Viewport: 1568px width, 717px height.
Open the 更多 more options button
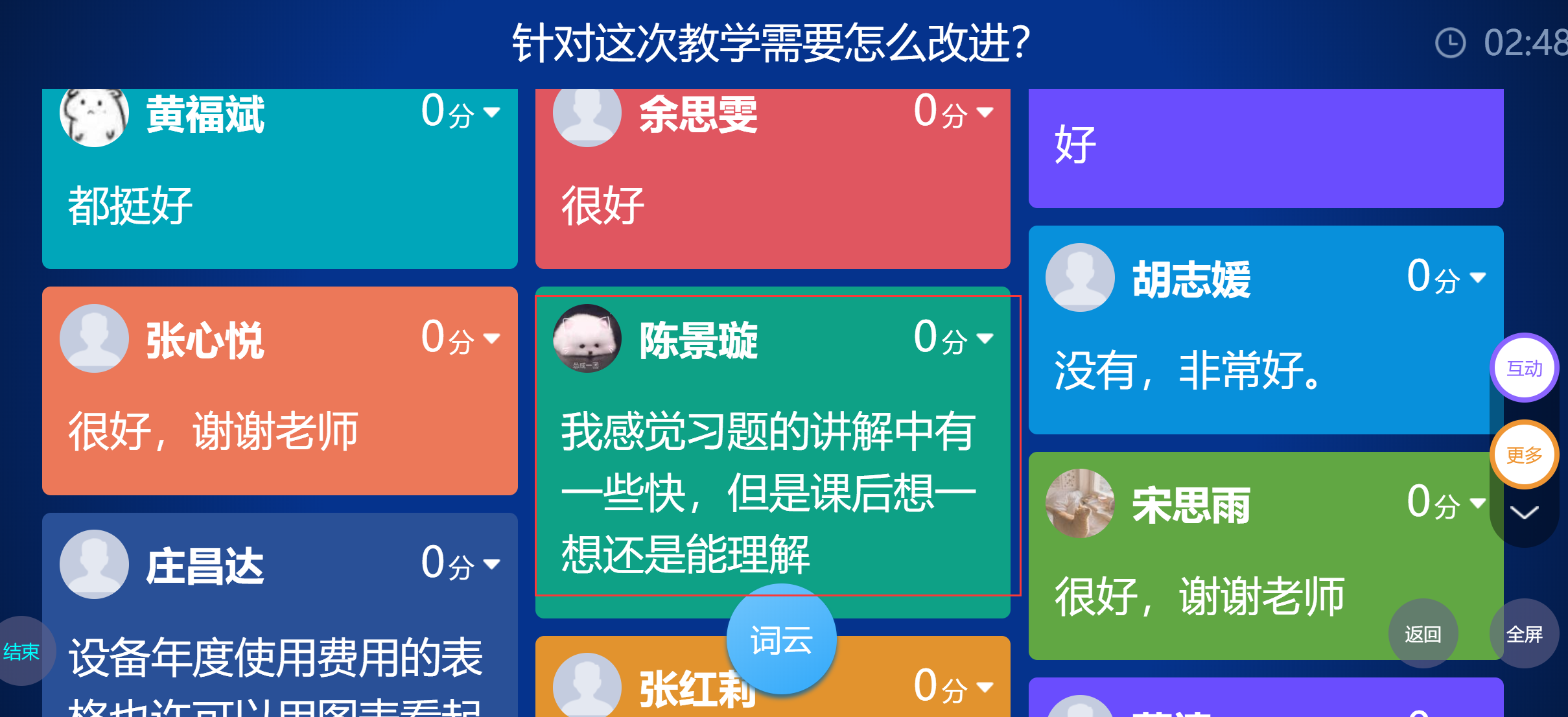1524,455
